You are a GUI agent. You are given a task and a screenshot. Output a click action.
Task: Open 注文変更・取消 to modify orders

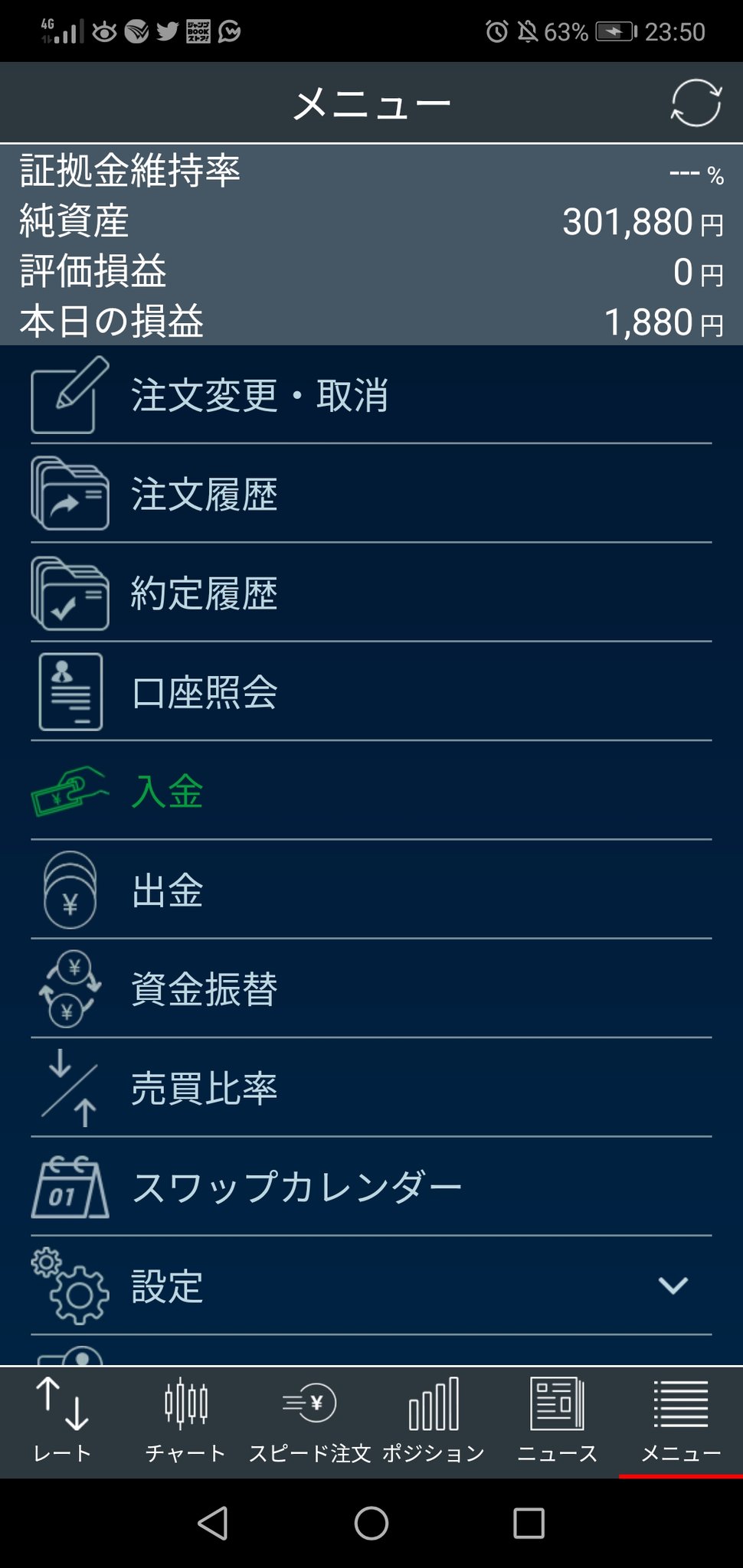coord(371,395)
